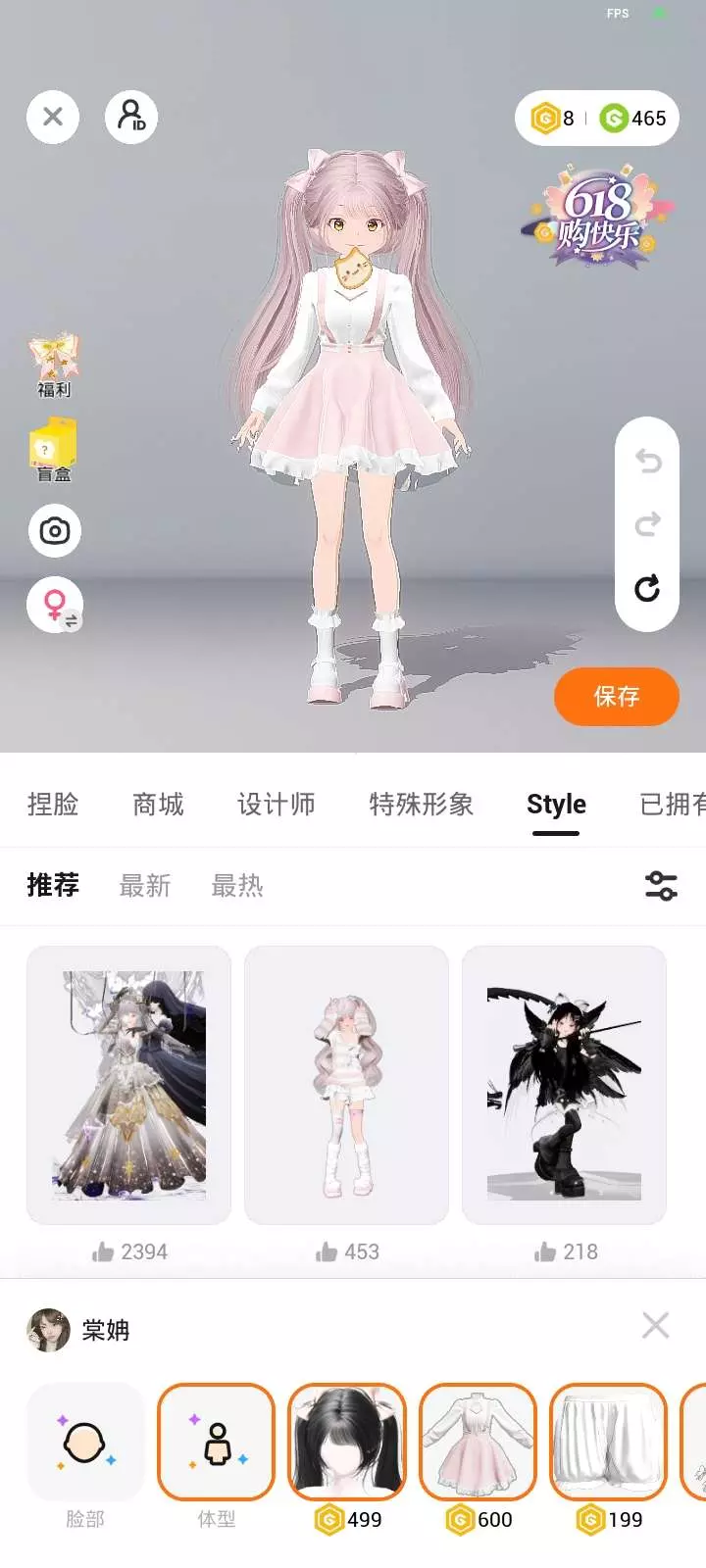Switch to the 设计师 tab
This screenshot has height=1568, width=706.
(x=277, y=805)
